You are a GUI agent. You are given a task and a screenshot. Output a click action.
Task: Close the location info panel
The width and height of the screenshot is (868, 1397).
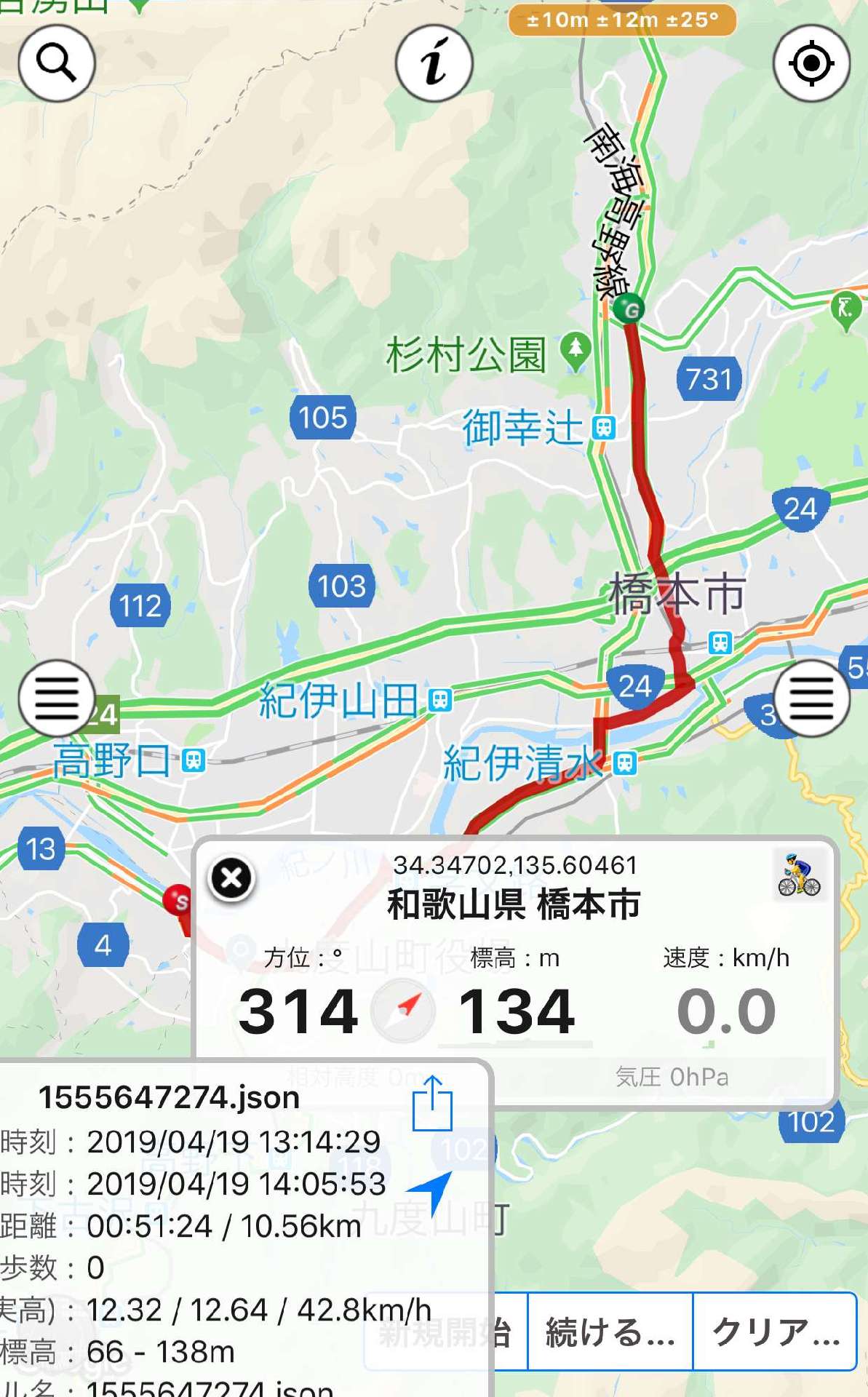[x=231, y=878]
